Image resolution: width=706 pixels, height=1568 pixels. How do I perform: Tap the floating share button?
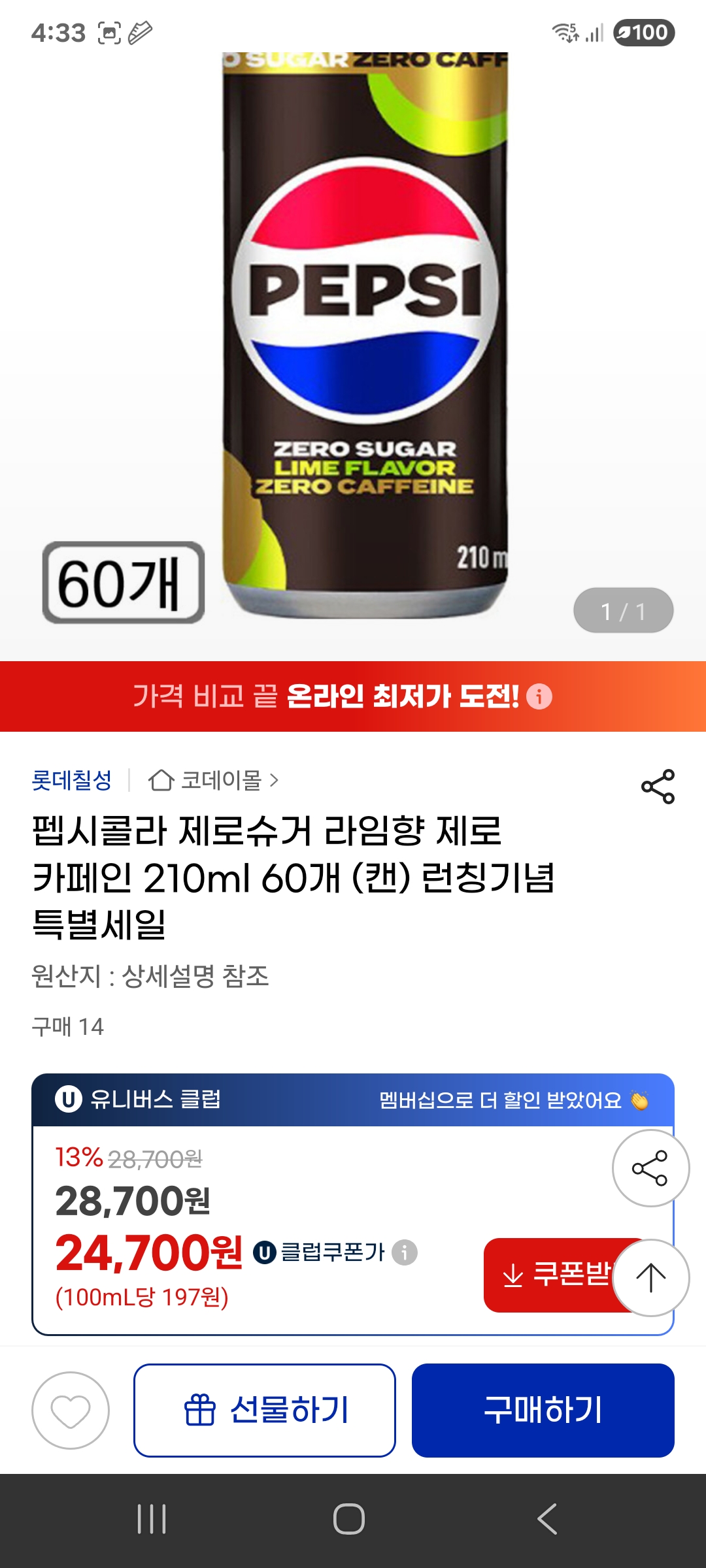[650, 1168]
